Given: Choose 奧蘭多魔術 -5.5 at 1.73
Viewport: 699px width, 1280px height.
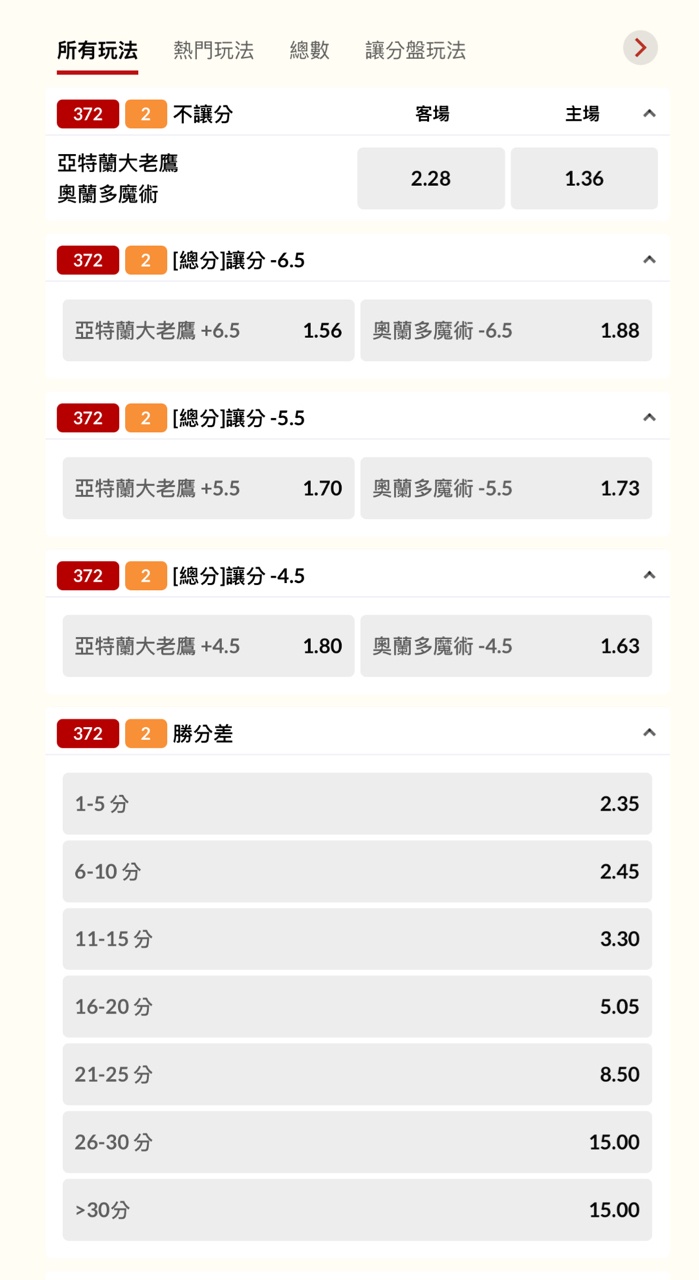Looking at the screenshot, I should point(506,489).
